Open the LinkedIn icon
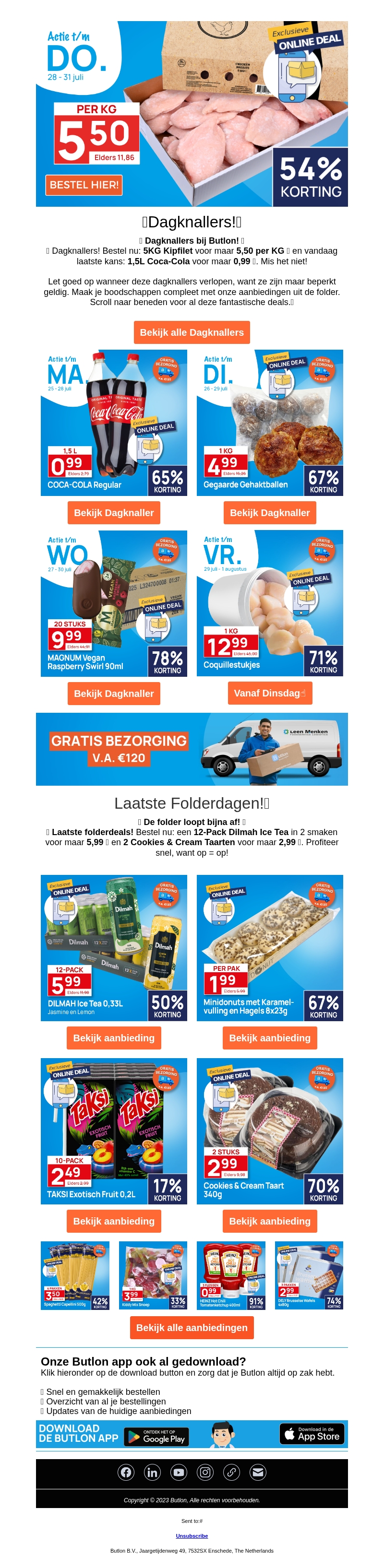This screenshot has height=1568, width=384. pyautogui.click(x=152, y=1473)
